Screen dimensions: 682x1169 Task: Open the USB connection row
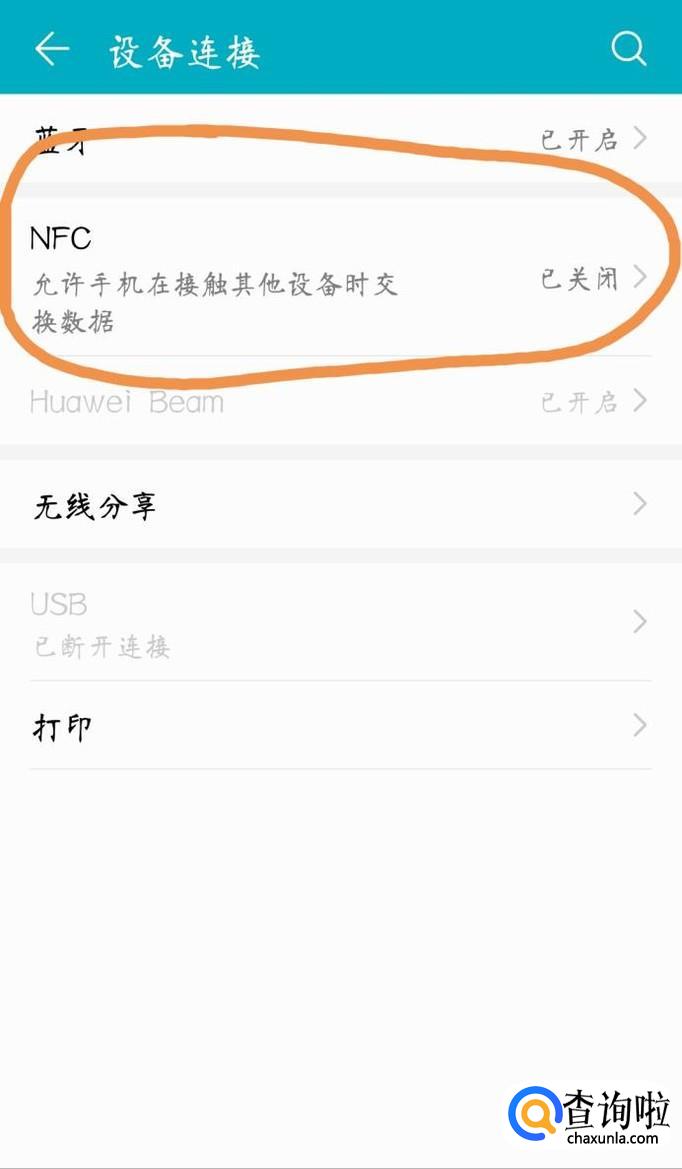340,623
